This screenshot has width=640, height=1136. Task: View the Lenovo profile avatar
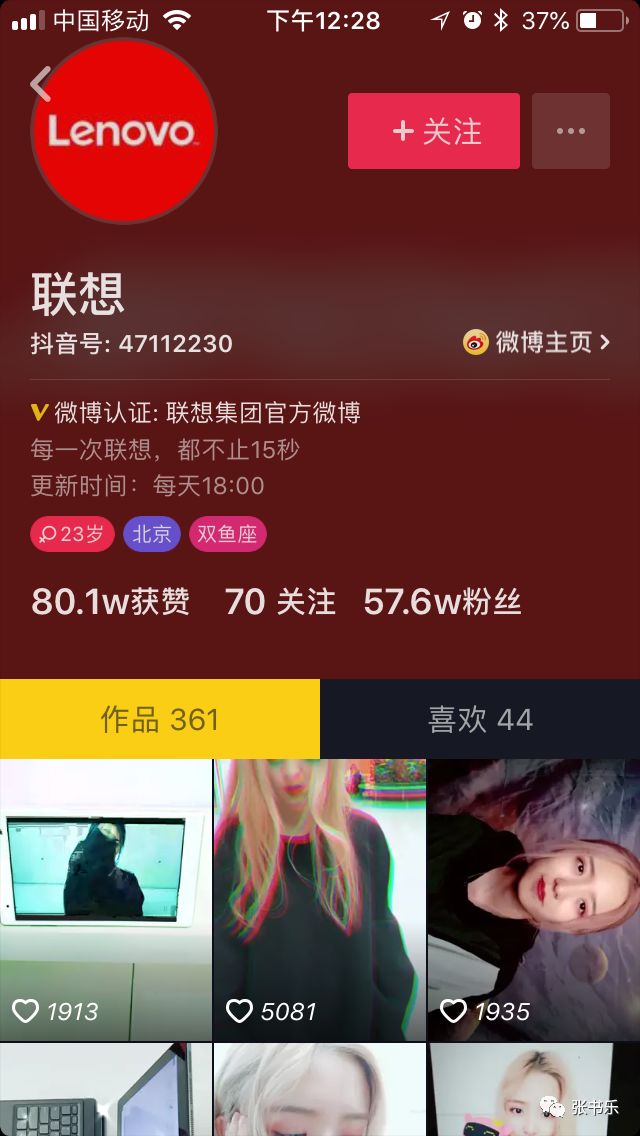(x=124, y=131)
